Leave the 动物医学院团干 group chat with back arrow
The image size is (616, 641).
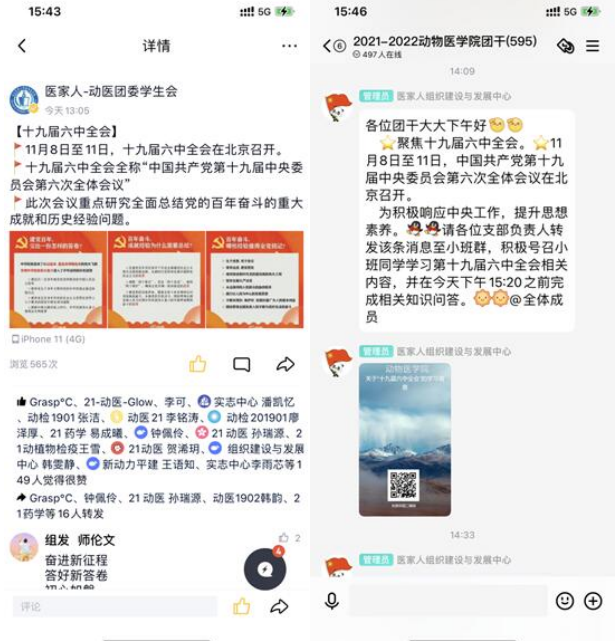tap(327, 45)
